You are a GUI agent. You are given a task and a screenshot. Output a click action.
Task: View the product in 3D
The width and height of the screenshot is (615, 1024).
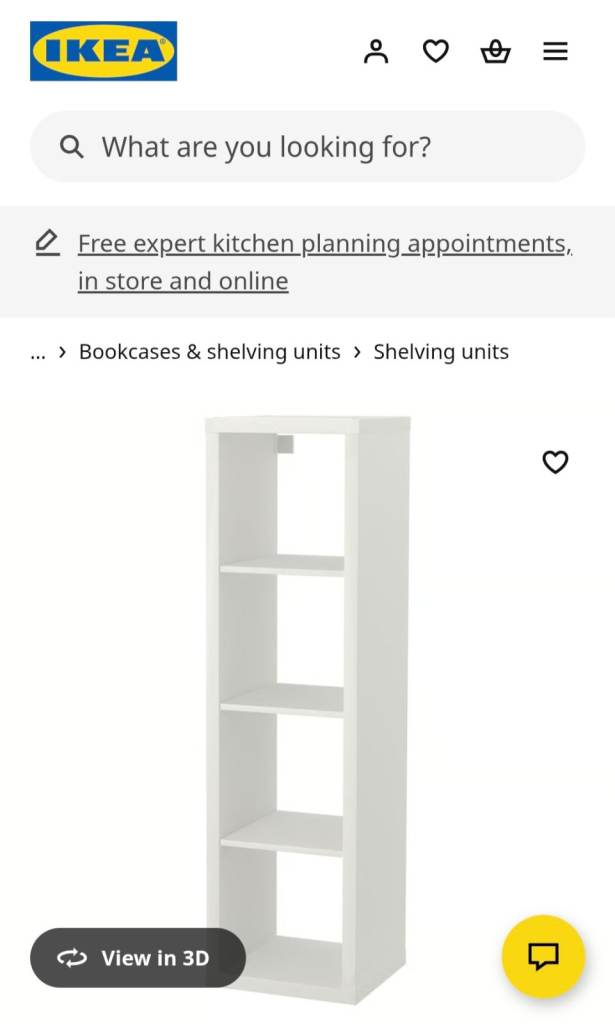138,958
